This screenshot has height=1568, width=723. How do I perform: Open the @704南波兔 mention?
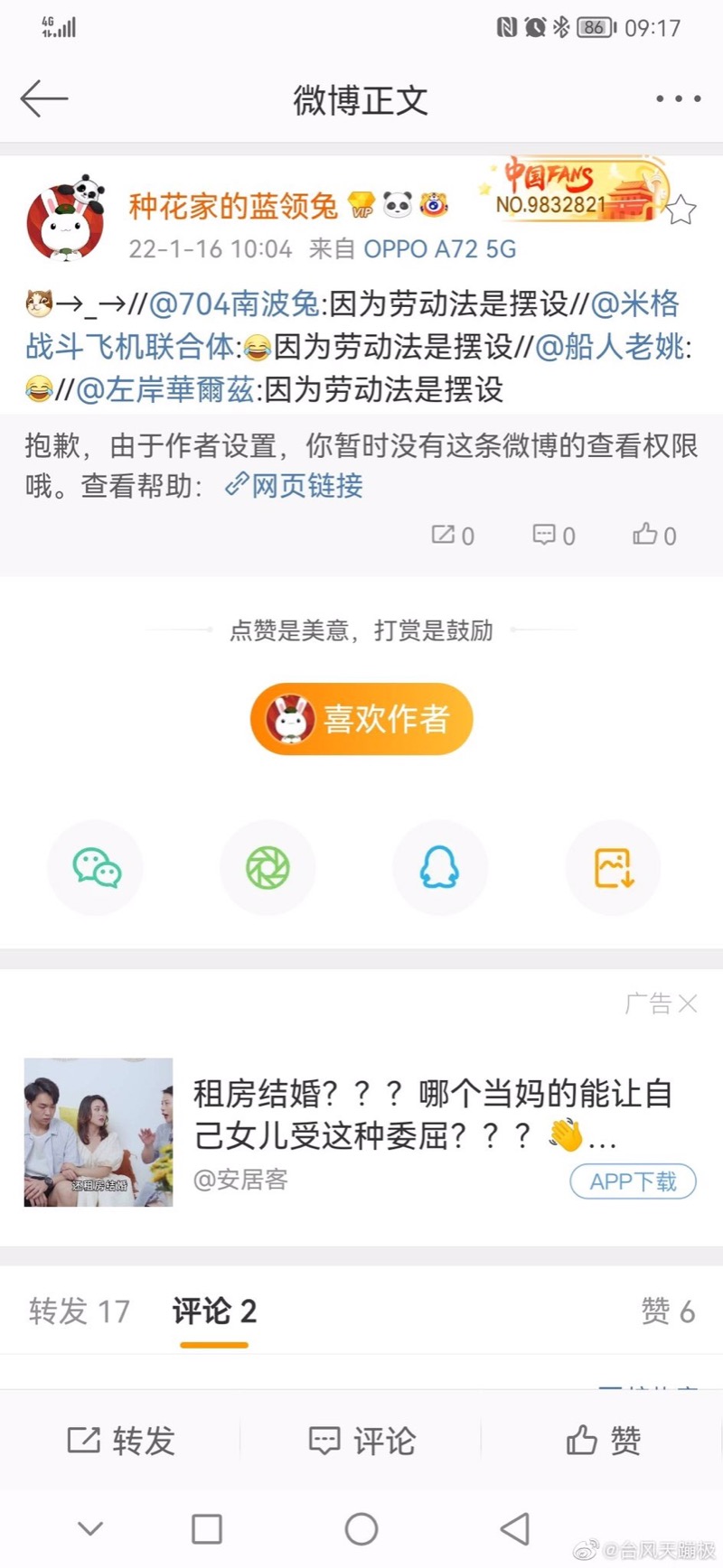click(234, 304)
